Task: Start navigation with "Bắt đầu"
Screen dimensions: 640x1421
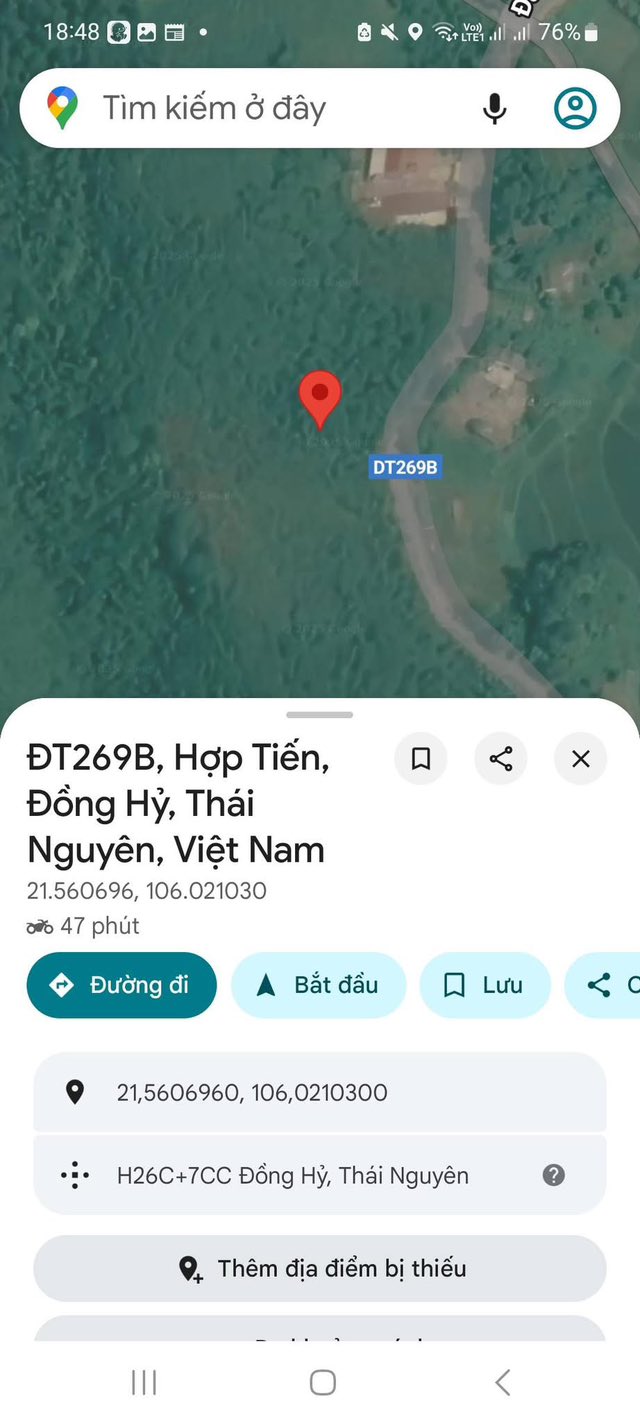Action: [x=318, y=985]
